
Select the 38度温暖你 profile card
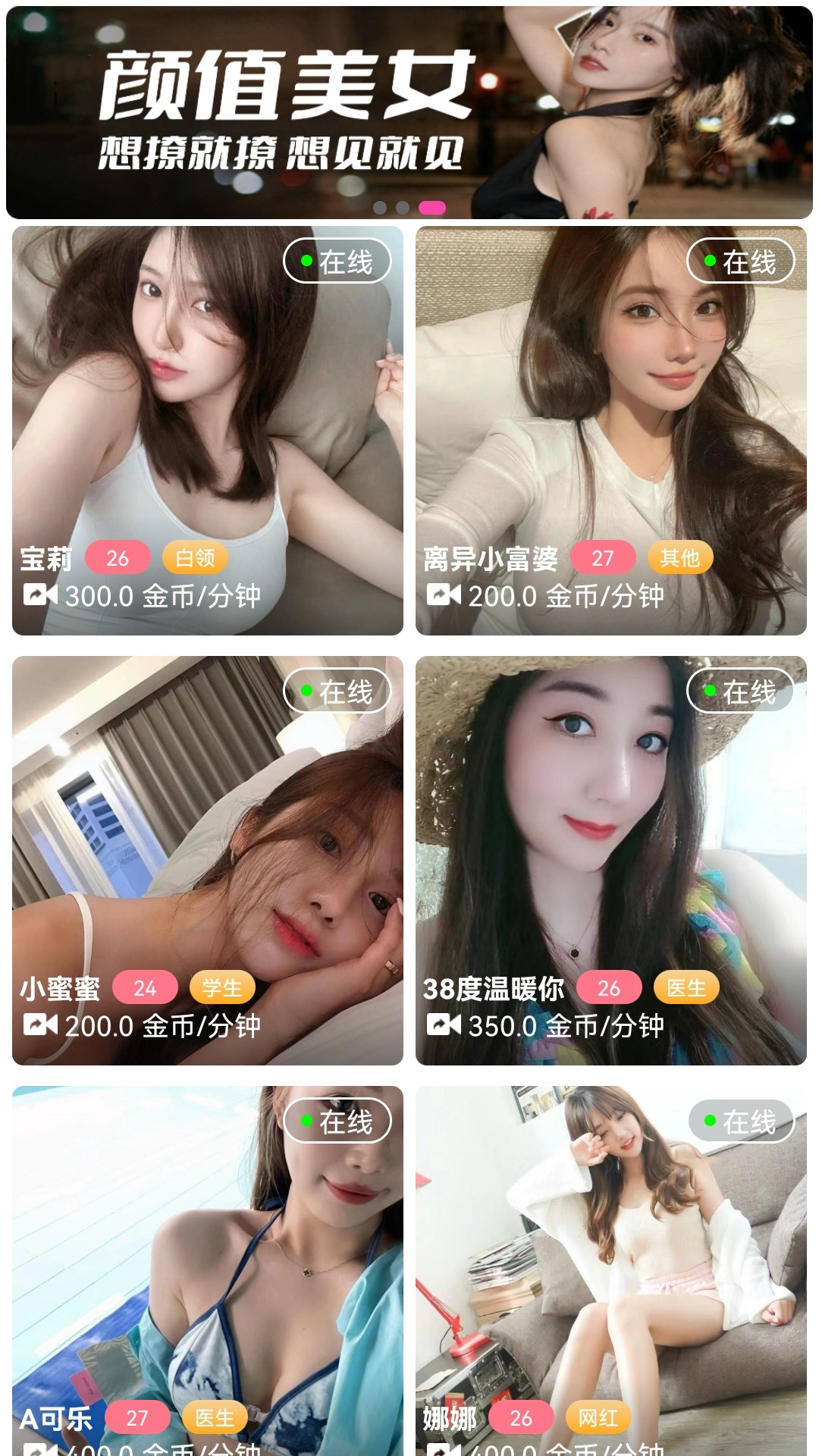611,861
